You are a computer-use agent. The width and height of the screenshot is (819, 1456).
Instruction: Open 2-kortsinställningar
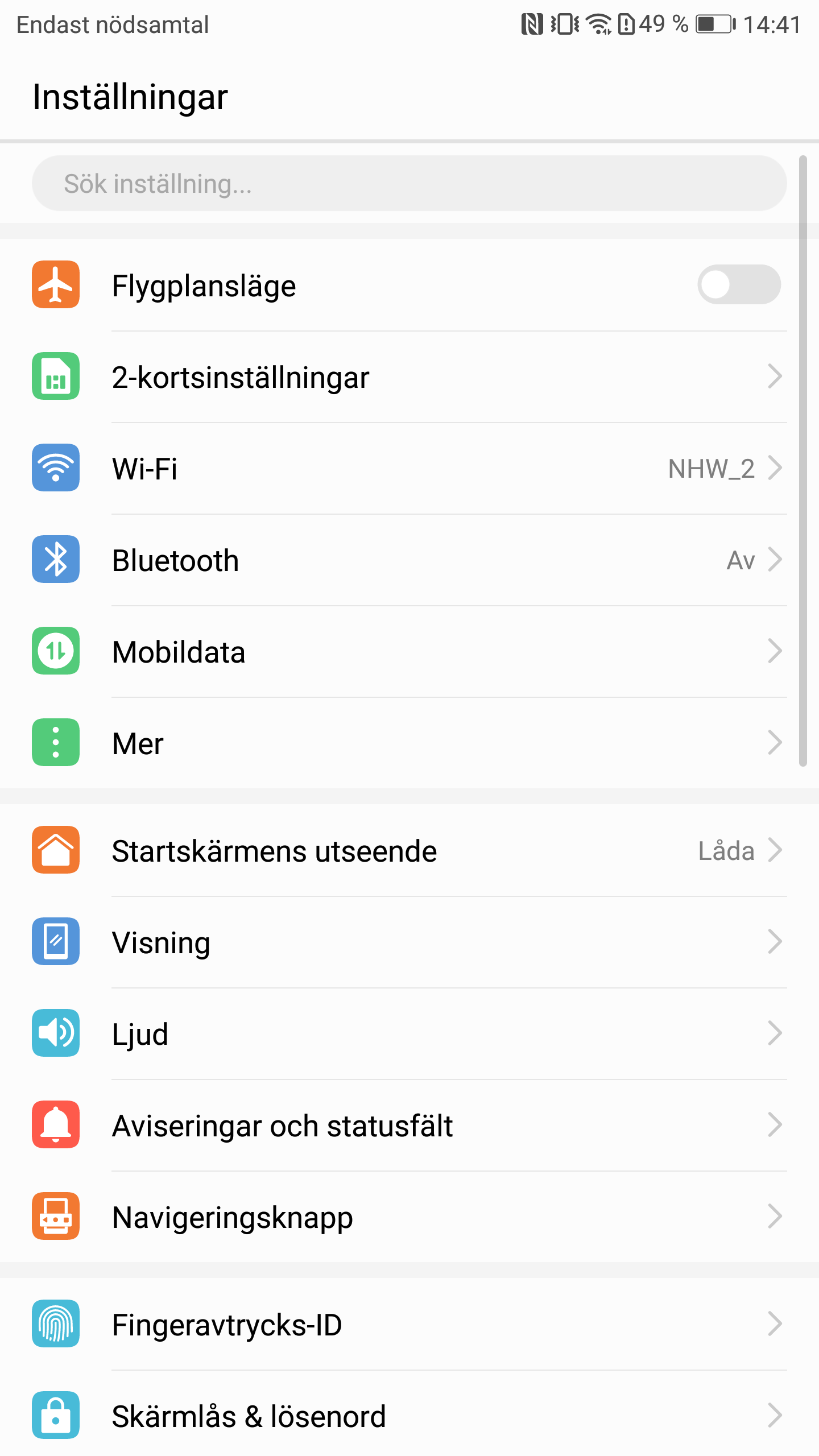coord(409,377)
